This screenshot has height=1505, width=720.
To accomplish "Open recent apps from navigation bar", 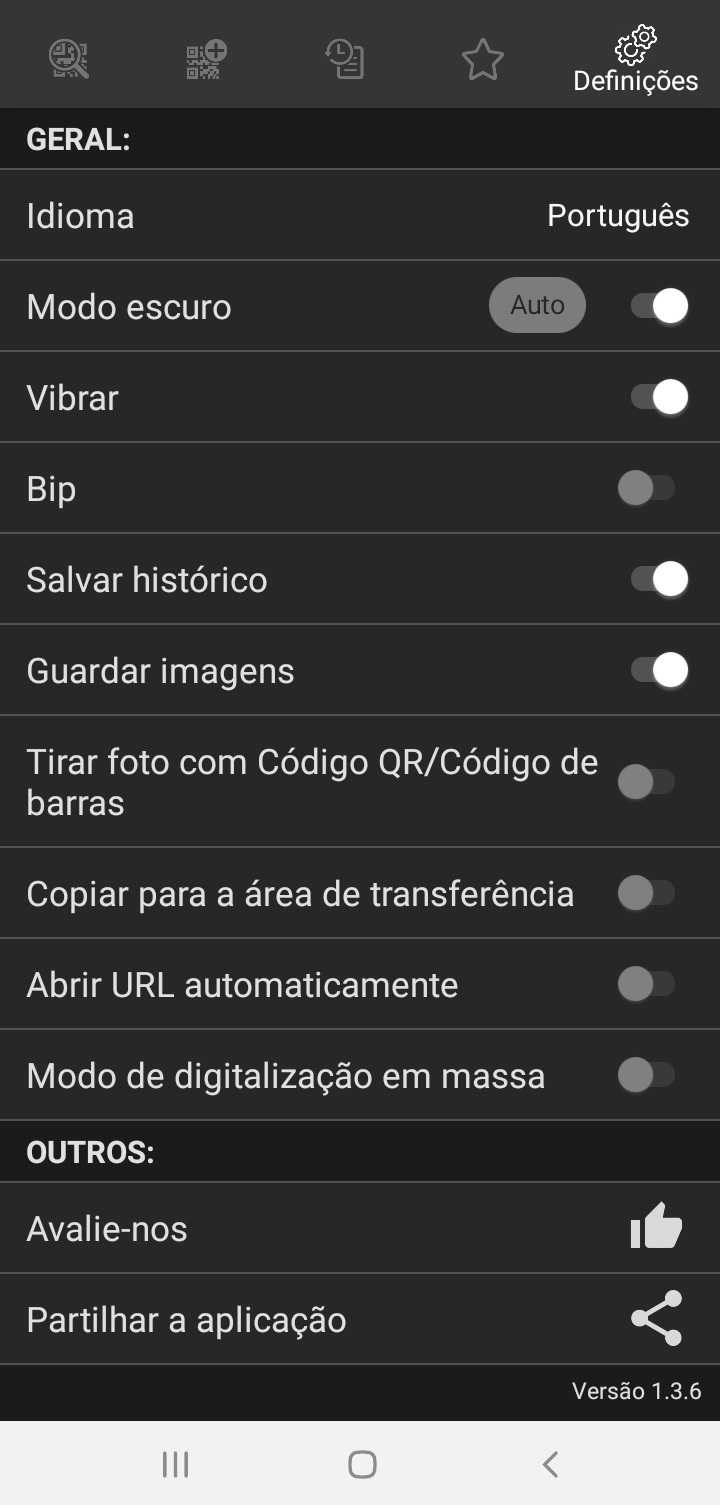I will tap(175, 1464).
